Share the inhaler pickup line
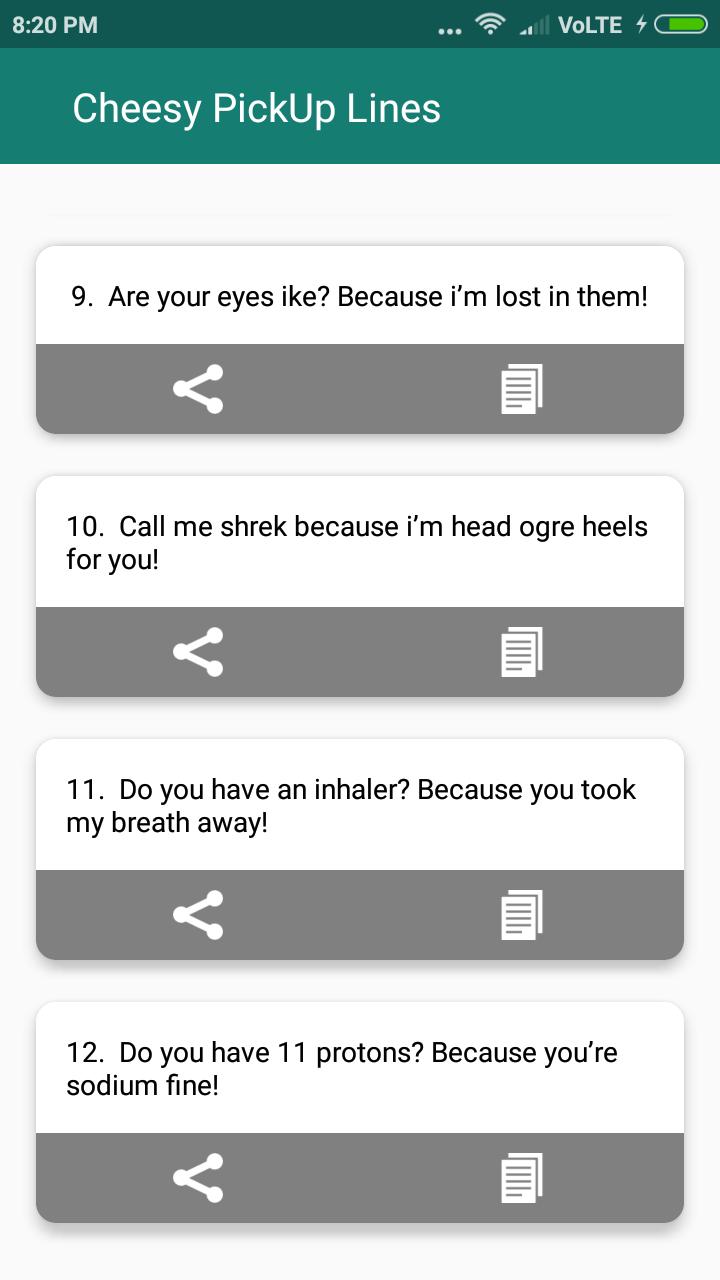 (x=198, y=914)
